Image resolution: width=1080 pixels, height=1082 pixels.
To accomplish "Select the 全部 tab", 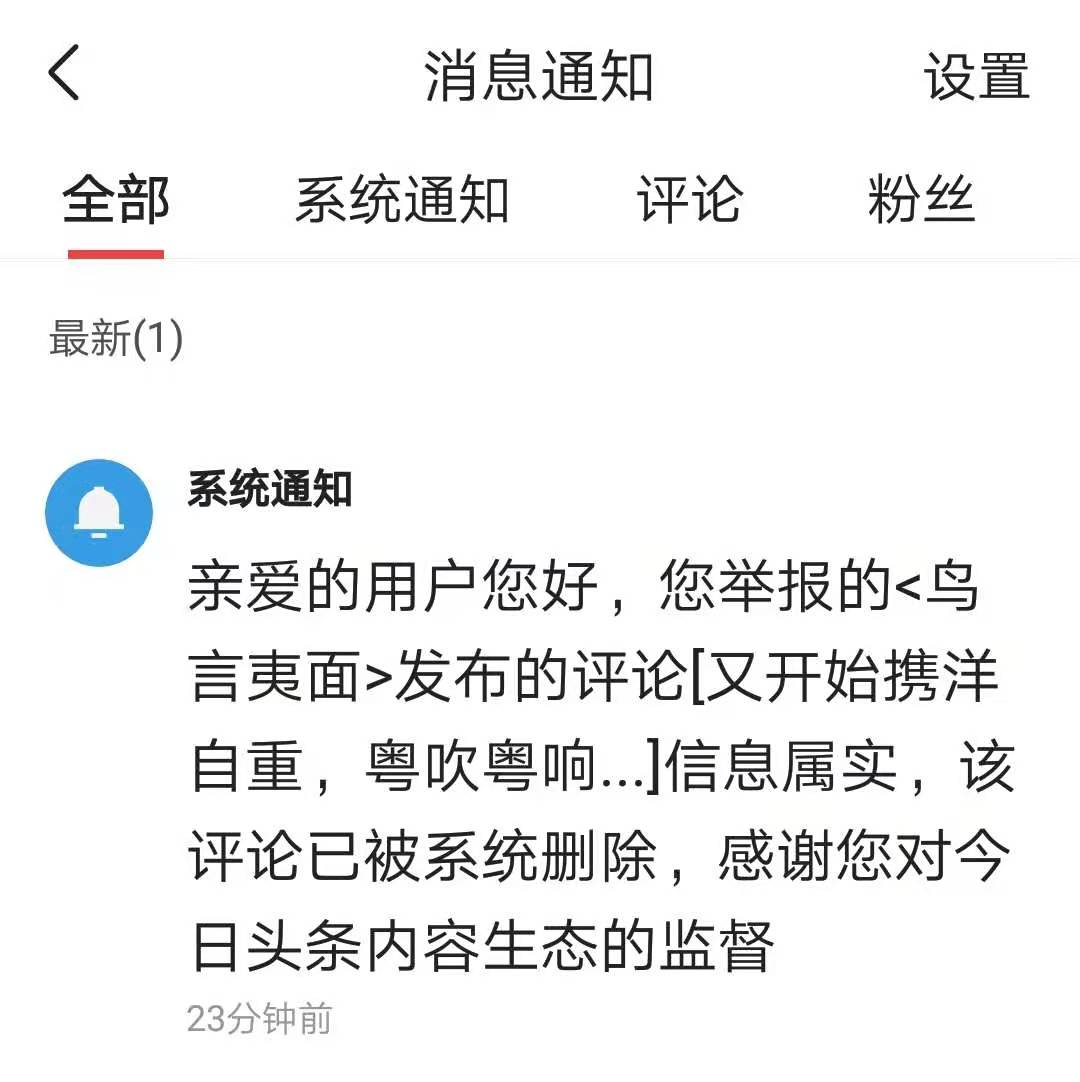I will coord(116,200).
